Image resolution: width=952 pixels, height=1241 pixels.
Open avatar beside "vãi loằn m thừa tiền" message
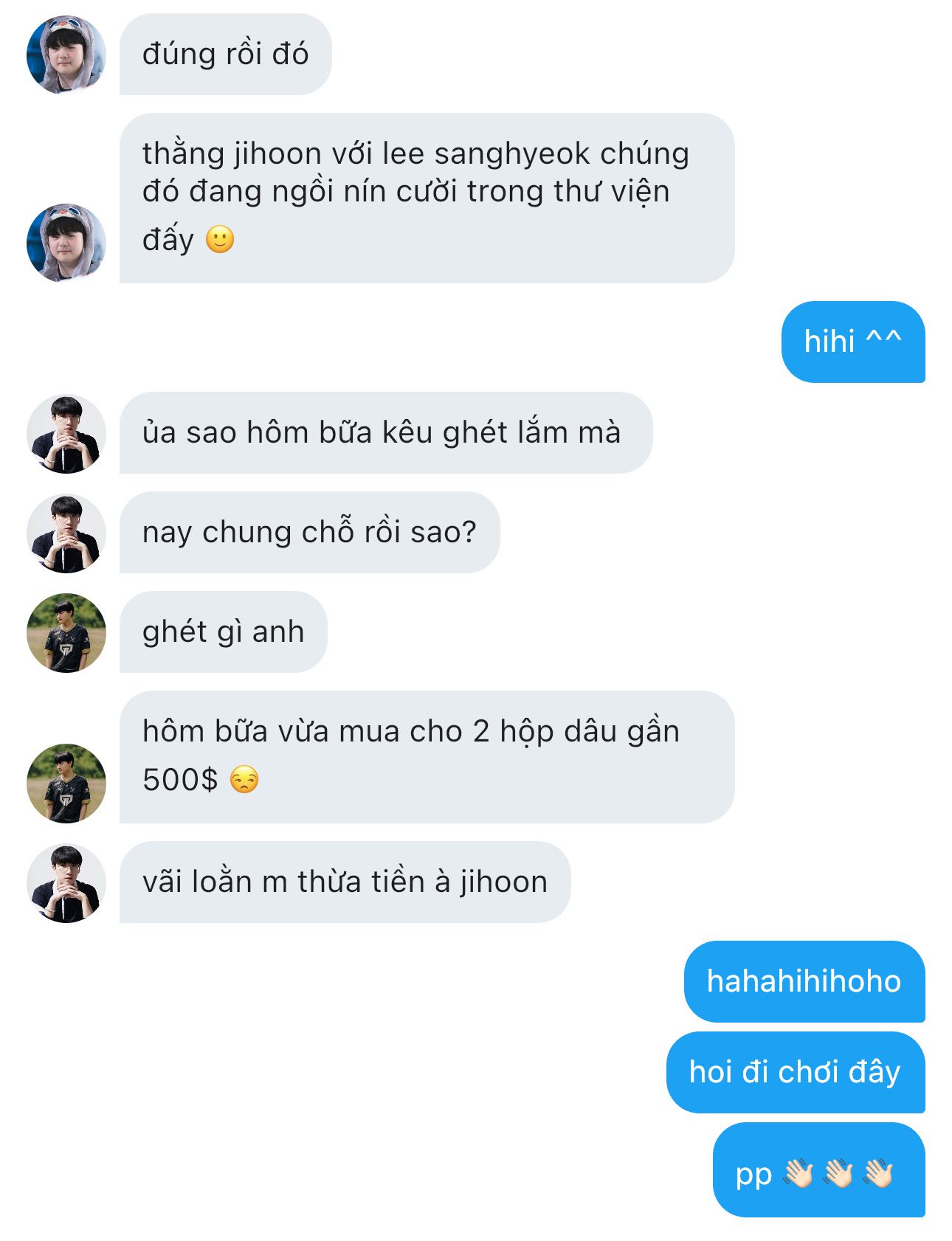(66, 882)
